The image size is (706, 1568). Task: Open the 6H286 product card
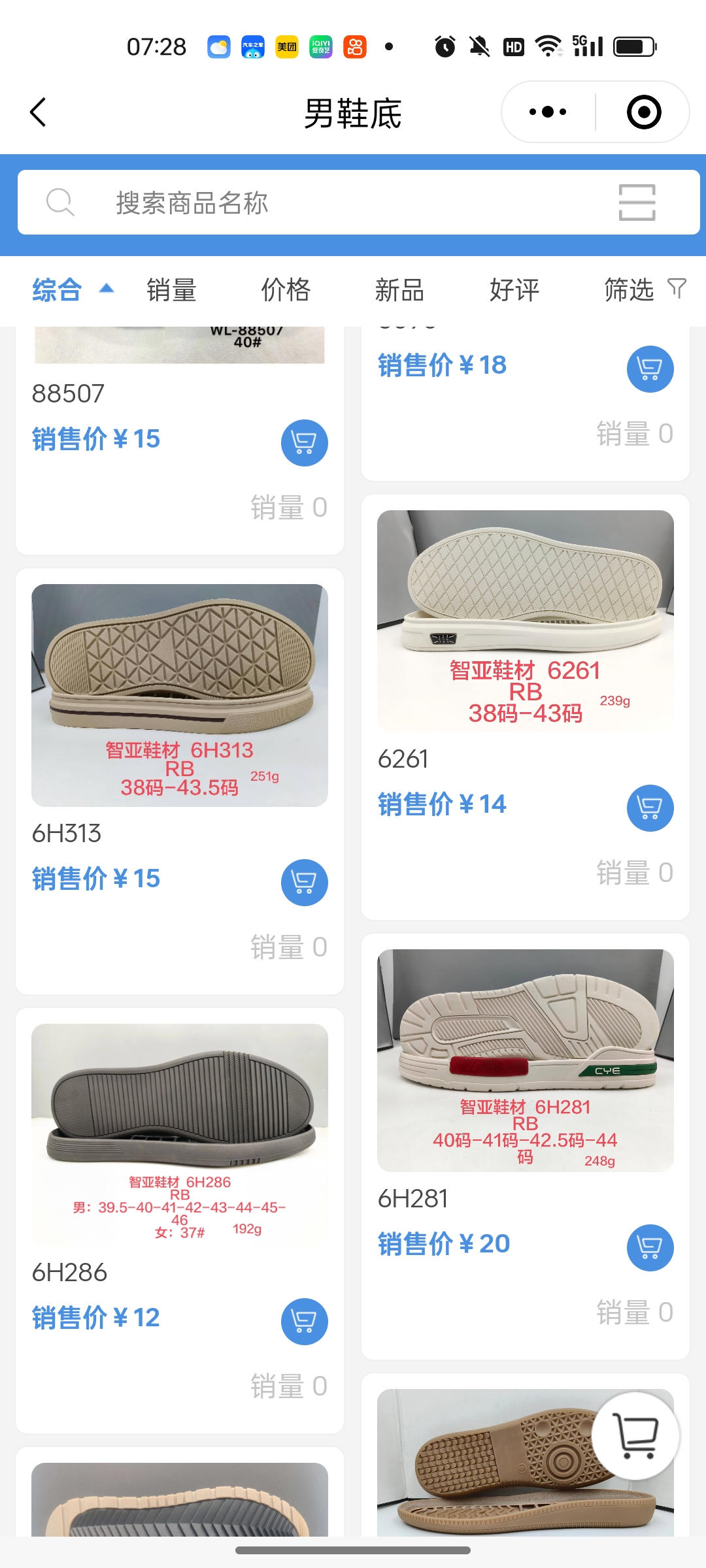click(x=180, y=1134)
